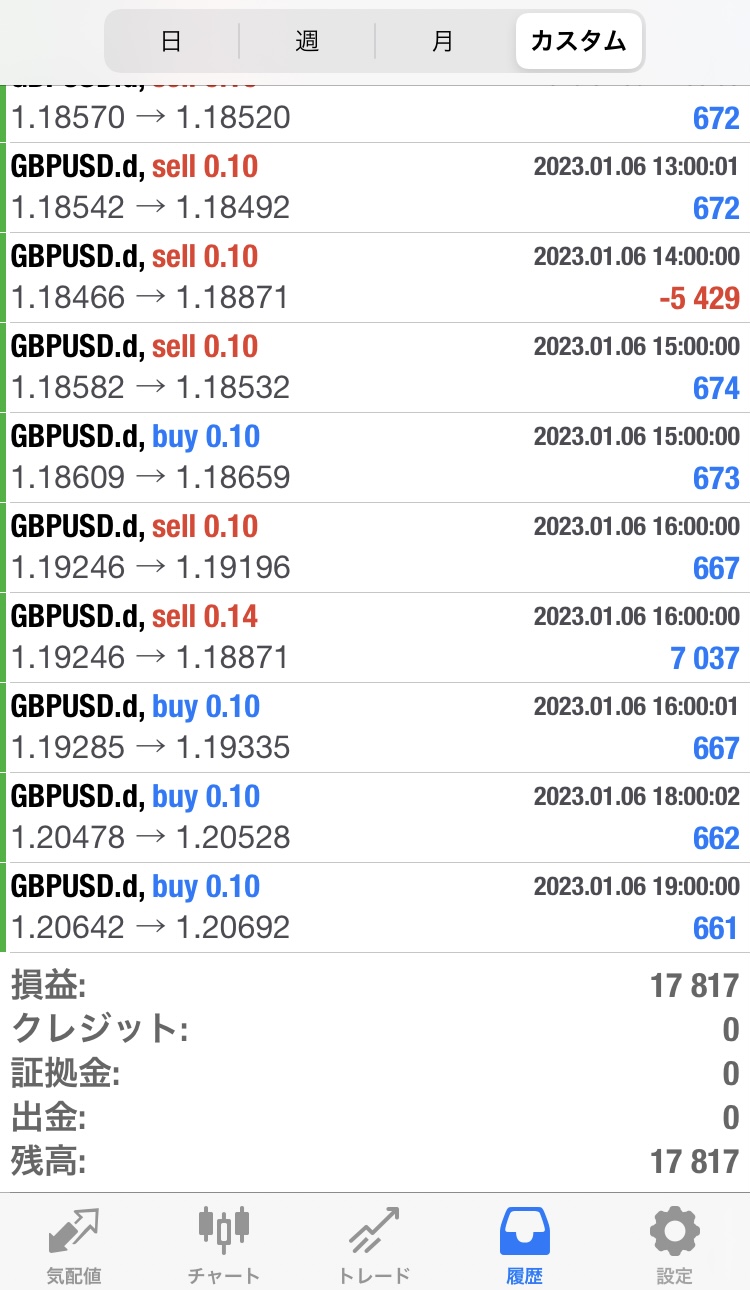Show history for 月 period
This screenshot has height=1290, width=750.
[x=443, y=41]
